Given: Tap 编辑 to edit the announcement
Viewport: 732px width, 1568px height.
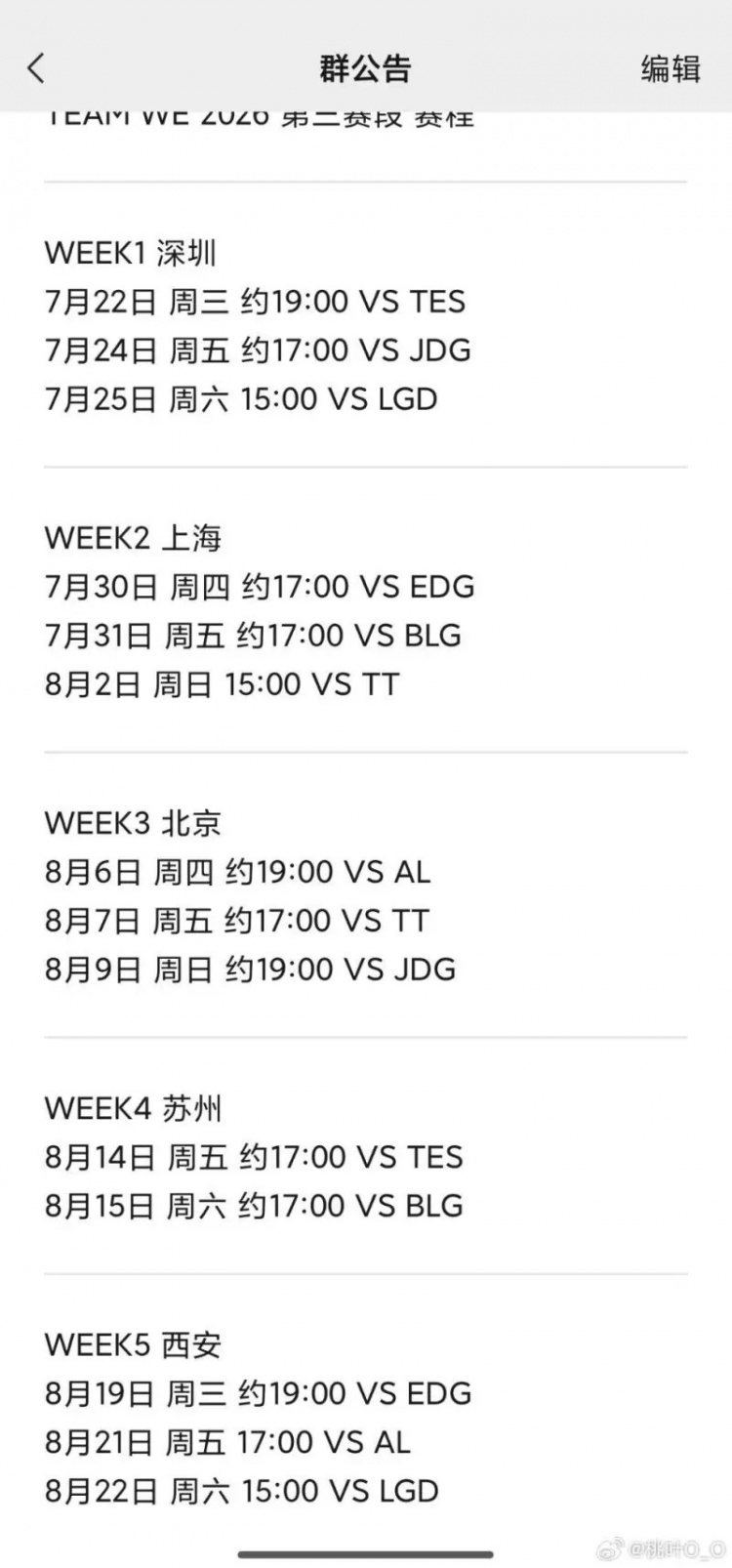Looking at the screenshot, I should [x=671, y=68].
